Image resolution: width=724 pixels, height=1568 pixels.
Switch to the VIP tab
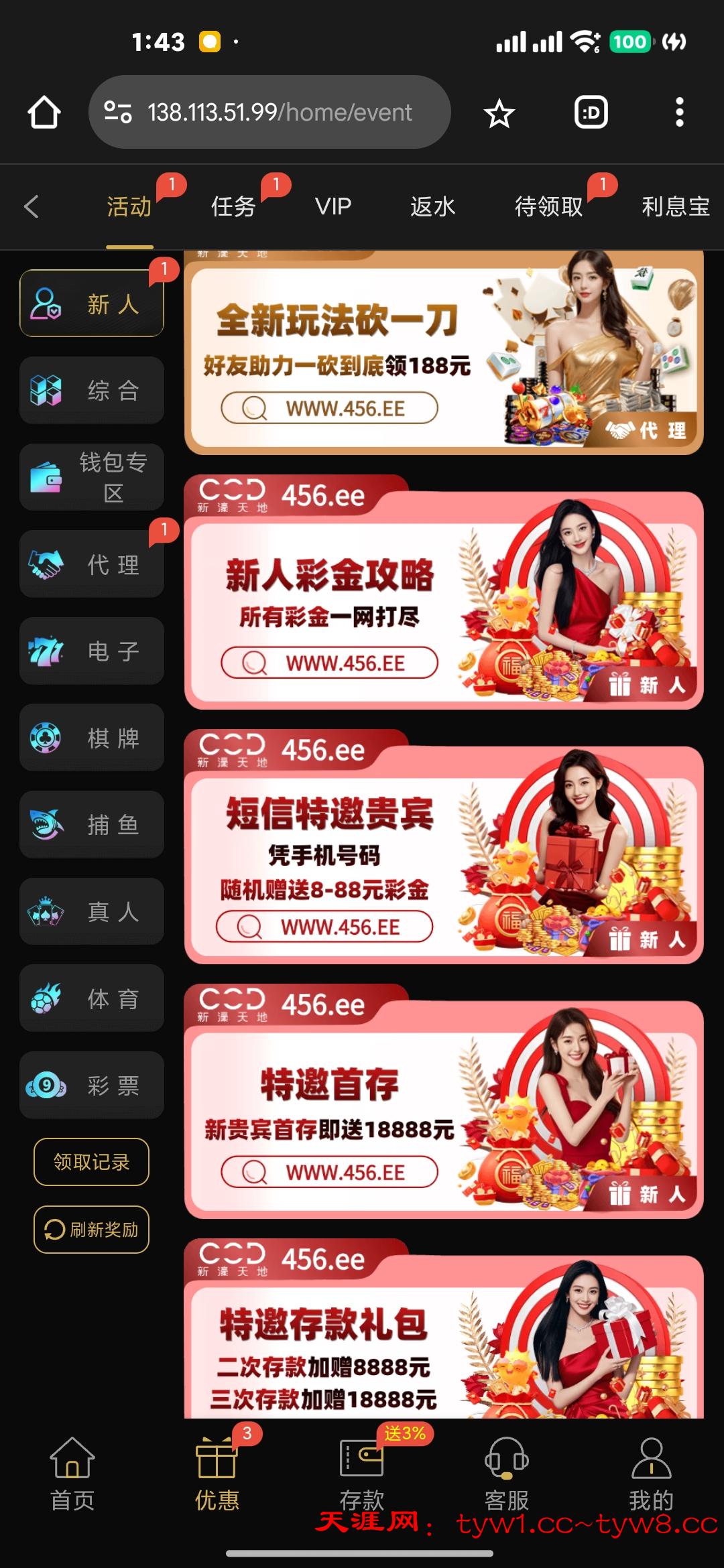pos(332,206)
